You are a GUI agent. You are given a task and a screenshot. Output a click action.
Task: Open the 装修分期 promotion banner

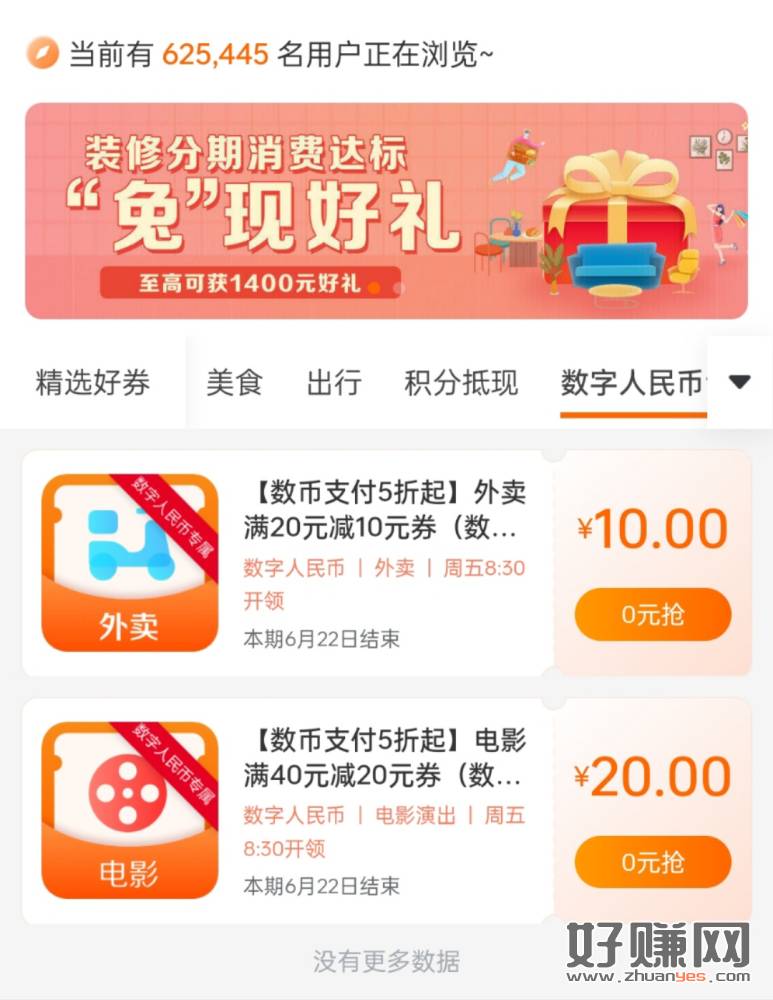(386, 211)
